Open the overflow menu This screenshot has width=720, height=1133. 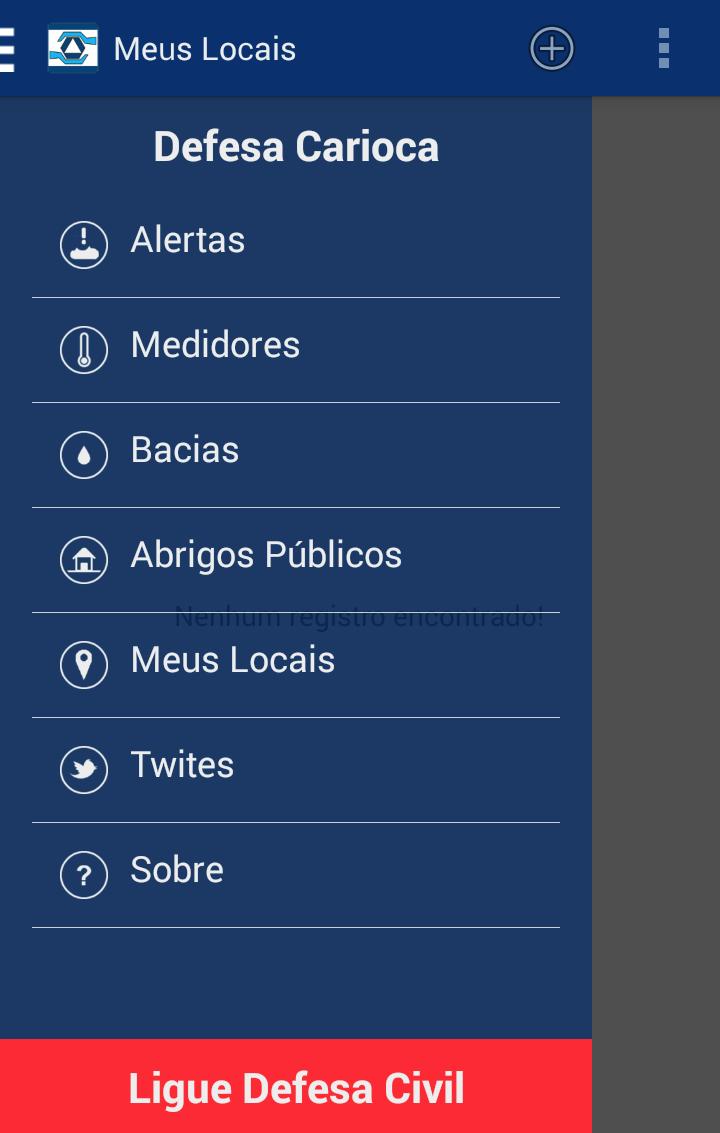[663, 49]
